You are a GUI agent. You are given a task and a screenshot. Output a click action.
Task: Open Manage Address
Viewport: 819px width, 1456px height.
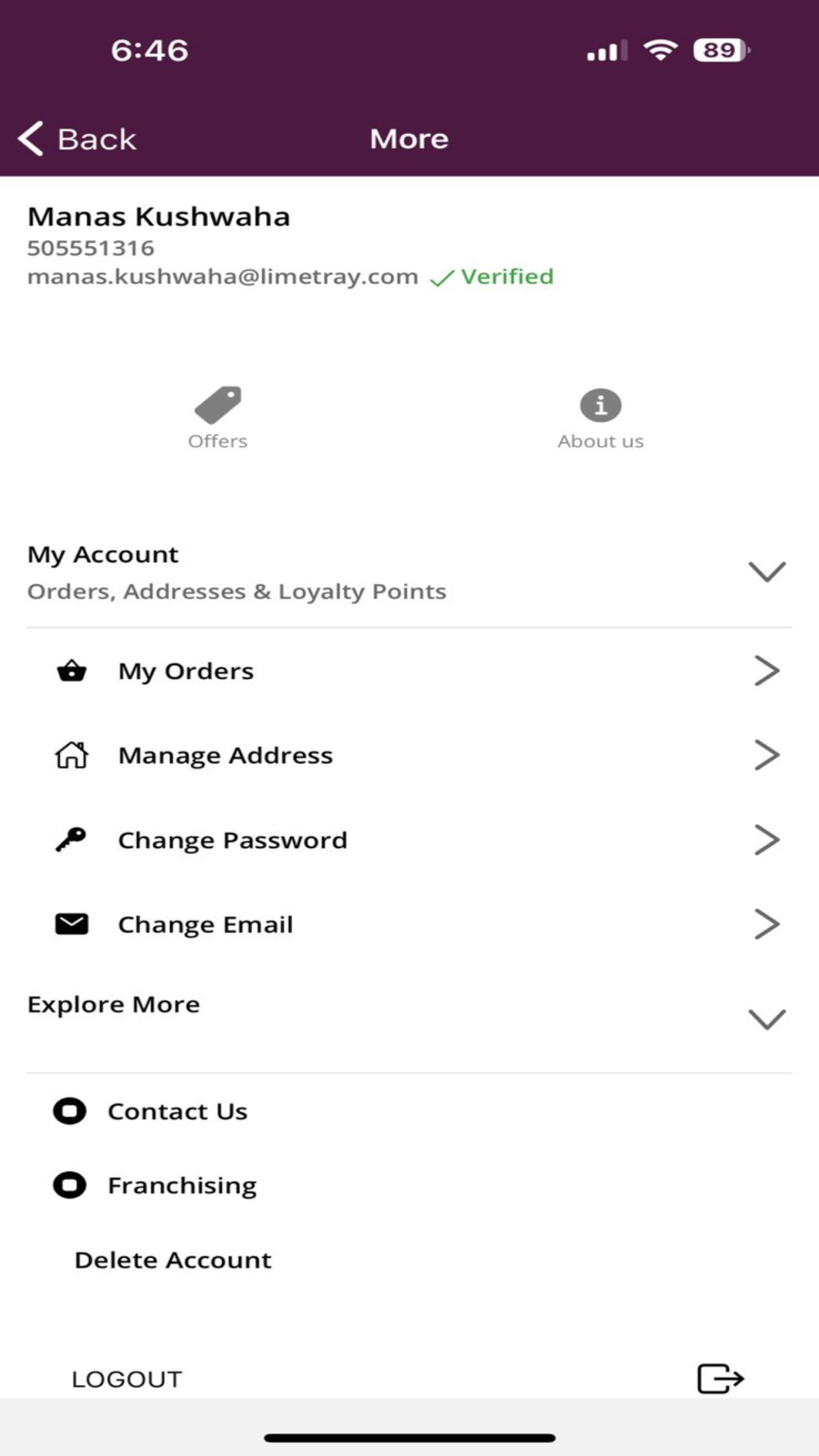click(409, 755)
